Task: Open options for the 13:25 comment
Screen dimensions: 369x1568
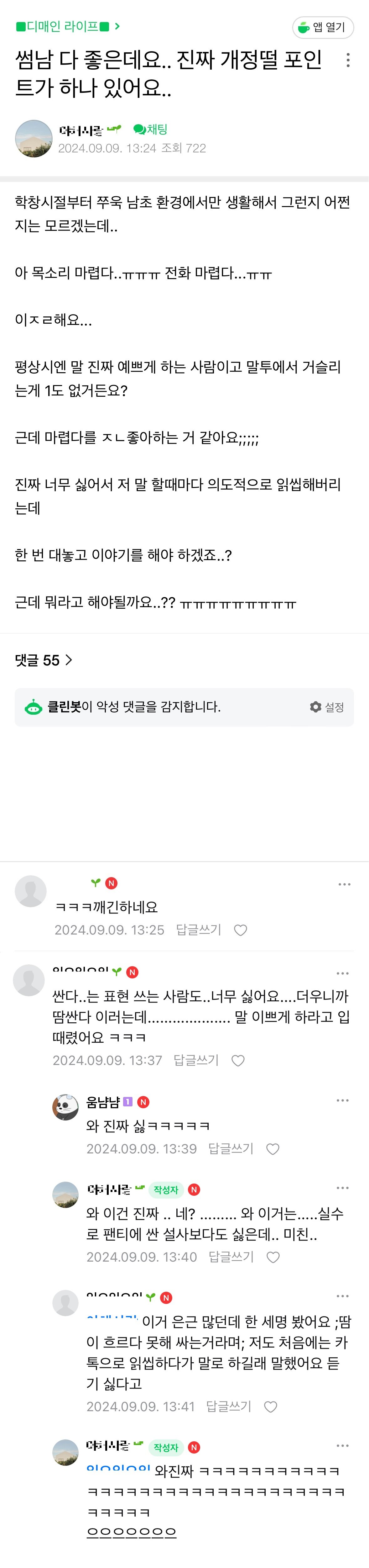Action: (344, 884)
